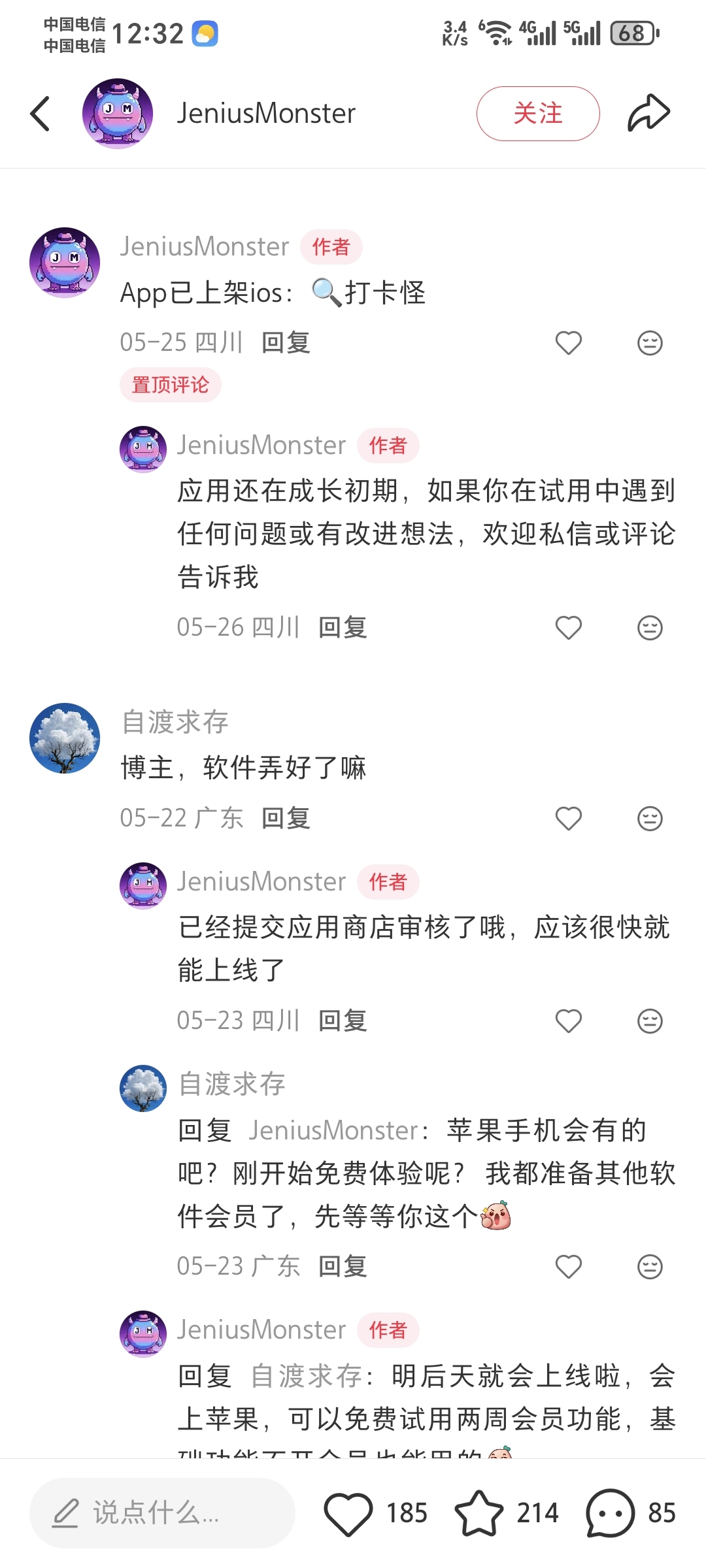Share this post via the arrow icon

(648, 113)
